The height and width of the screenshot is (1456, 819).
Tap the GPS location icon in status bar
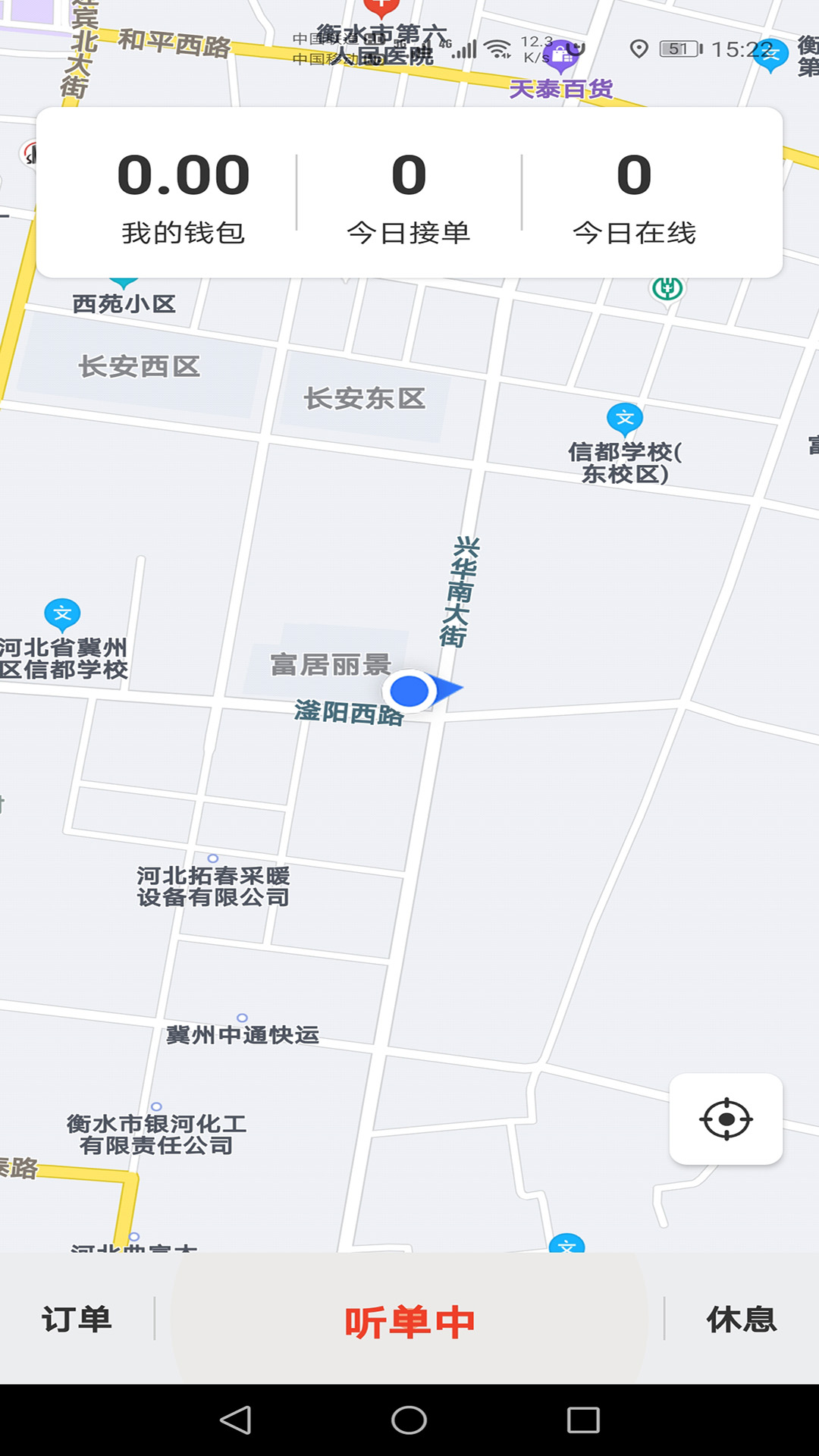pyautogui.click(x=638, y=48)
